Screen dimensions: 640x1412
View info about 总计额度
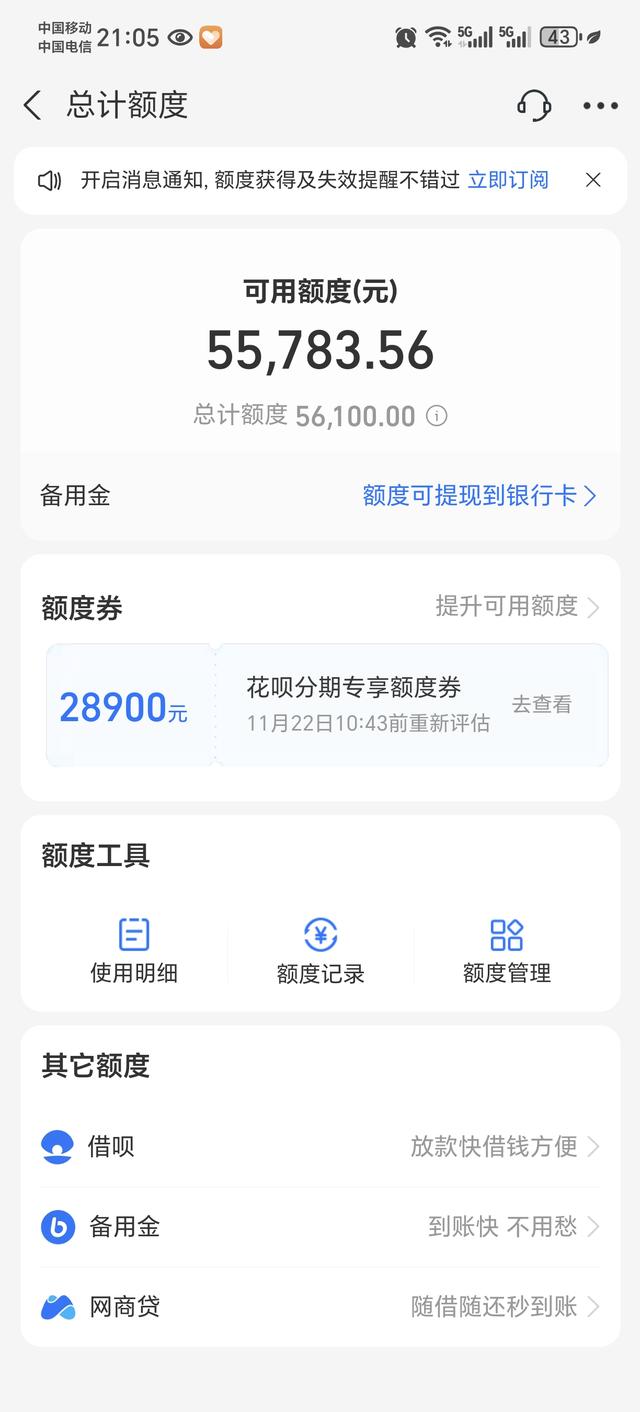[x=437, y=416]
